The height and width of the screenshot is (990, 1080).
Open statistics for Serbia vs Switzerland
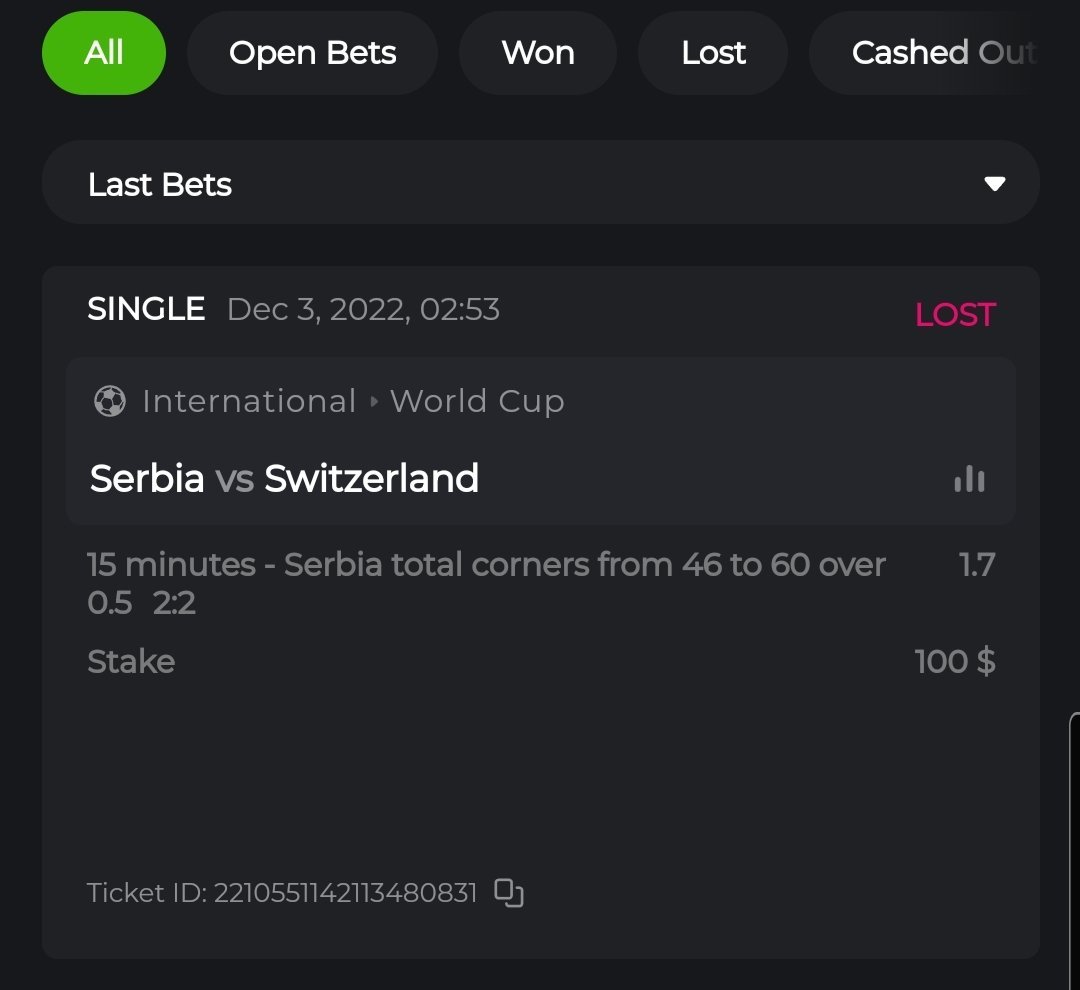pyautogui.click(x=969, y=480)
